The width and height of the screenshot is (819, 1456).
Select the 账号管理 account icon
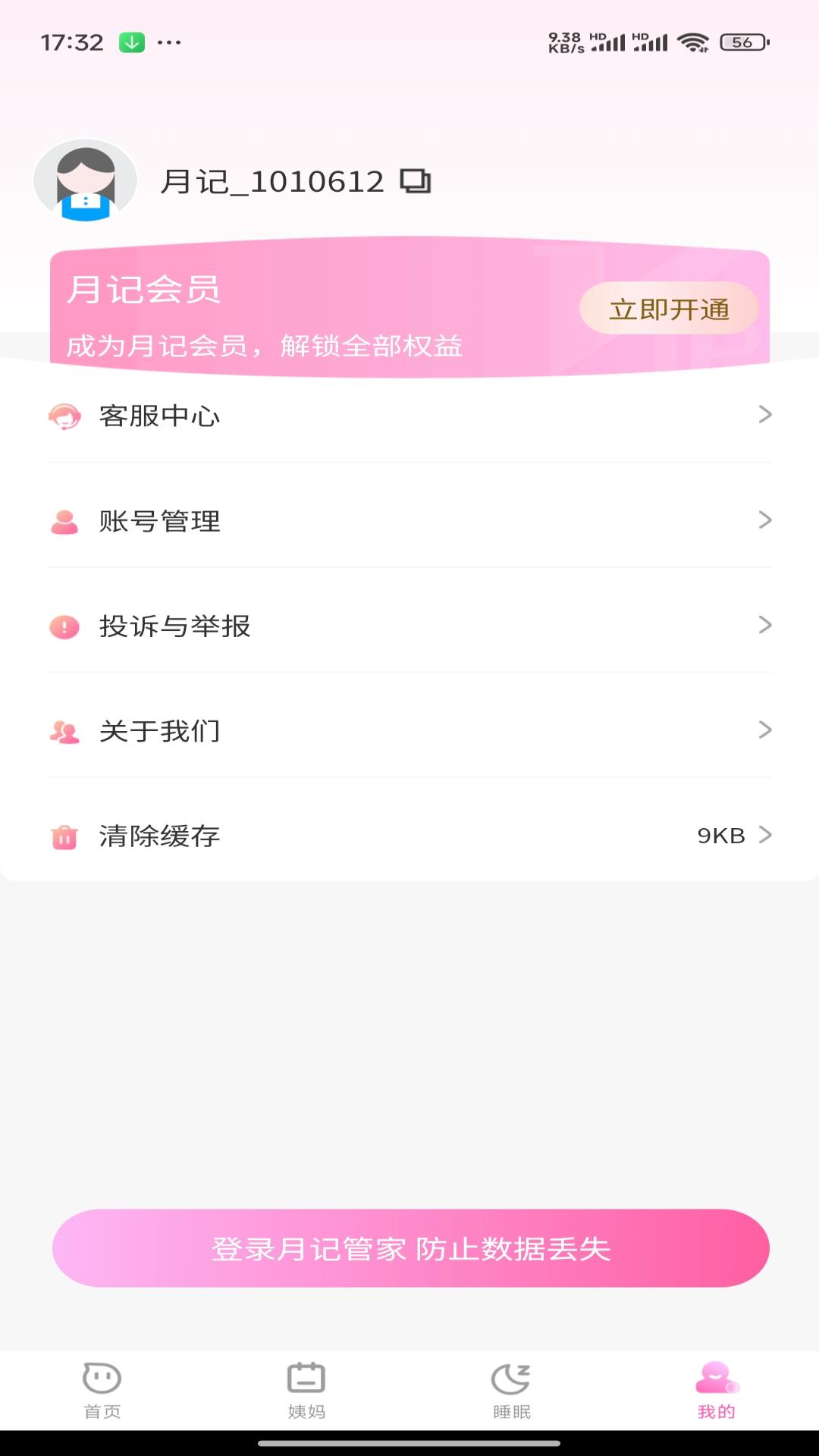point(65,521)
